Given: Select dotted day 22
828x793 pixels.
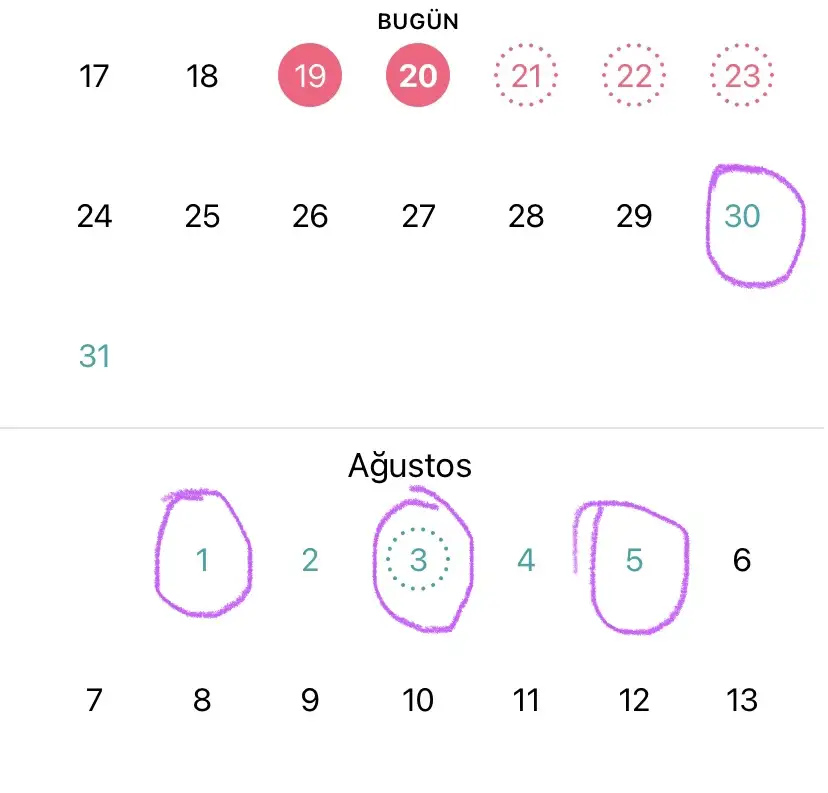Looking at the screenshot, I should pos(634,76).
